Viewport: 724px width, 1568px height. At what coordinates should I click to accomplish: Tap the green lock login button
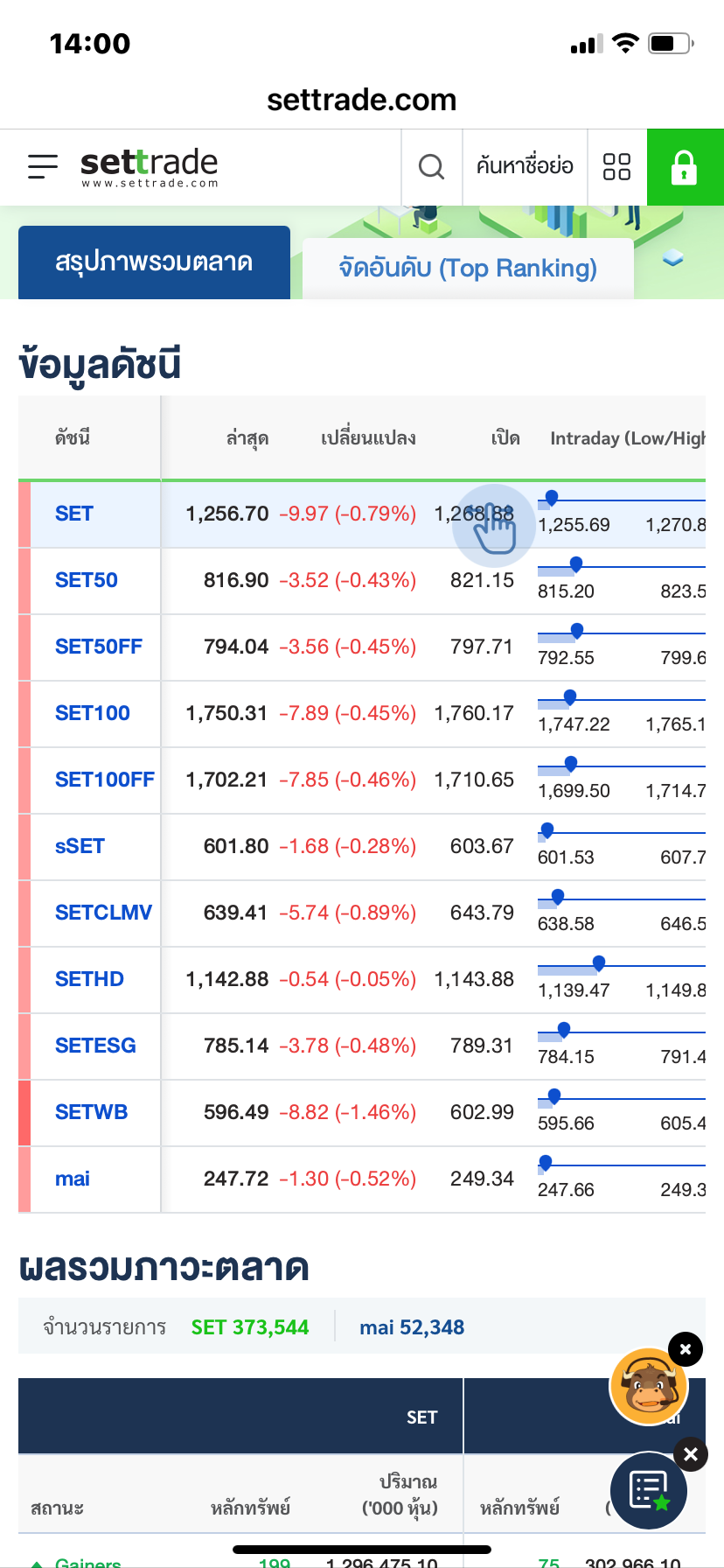click(x=685, y=167)
